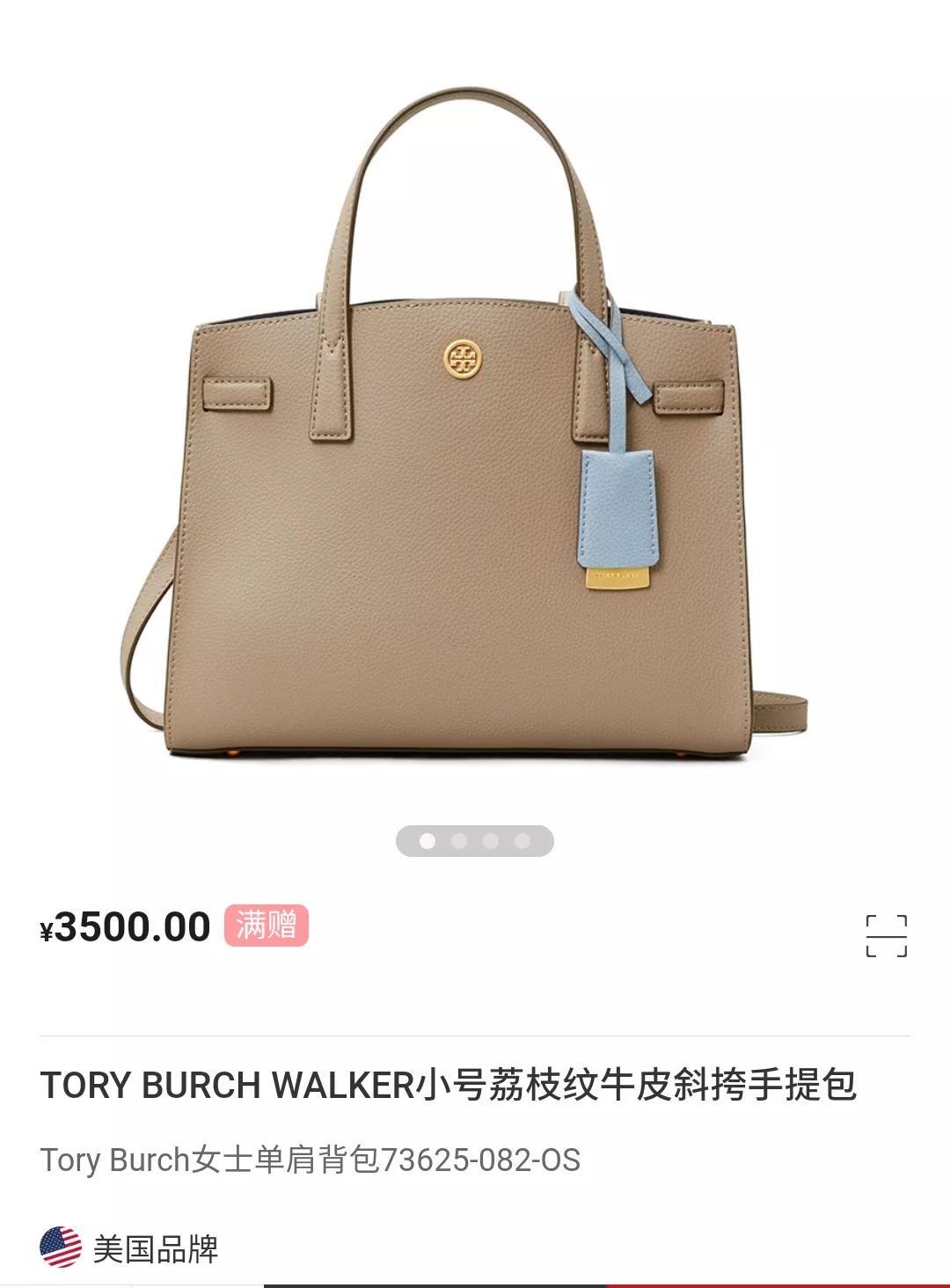Open the 满赠 promotion tag
Screen dimensions: 950x1288
pos(266,926)
